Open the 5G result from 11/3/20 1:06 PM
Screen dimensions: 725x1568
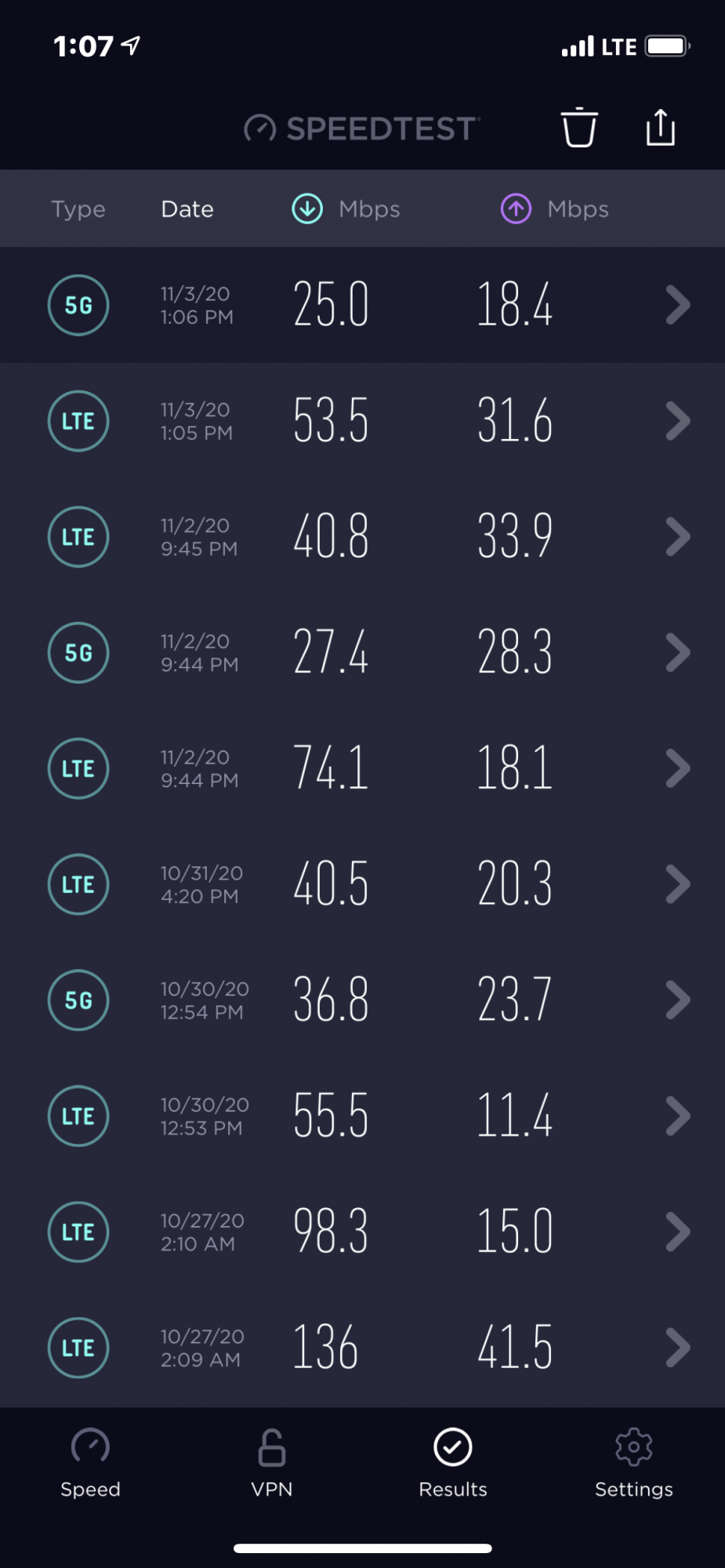[362, 305]
